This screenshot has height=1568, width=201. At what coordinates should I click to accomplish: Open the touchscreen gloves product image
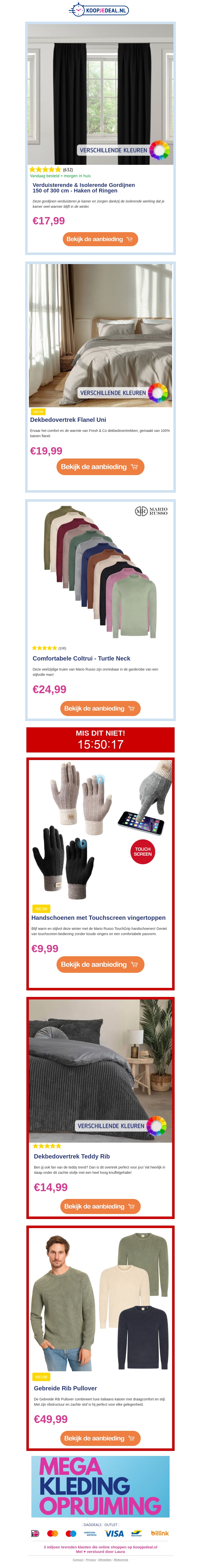[100, 831]
